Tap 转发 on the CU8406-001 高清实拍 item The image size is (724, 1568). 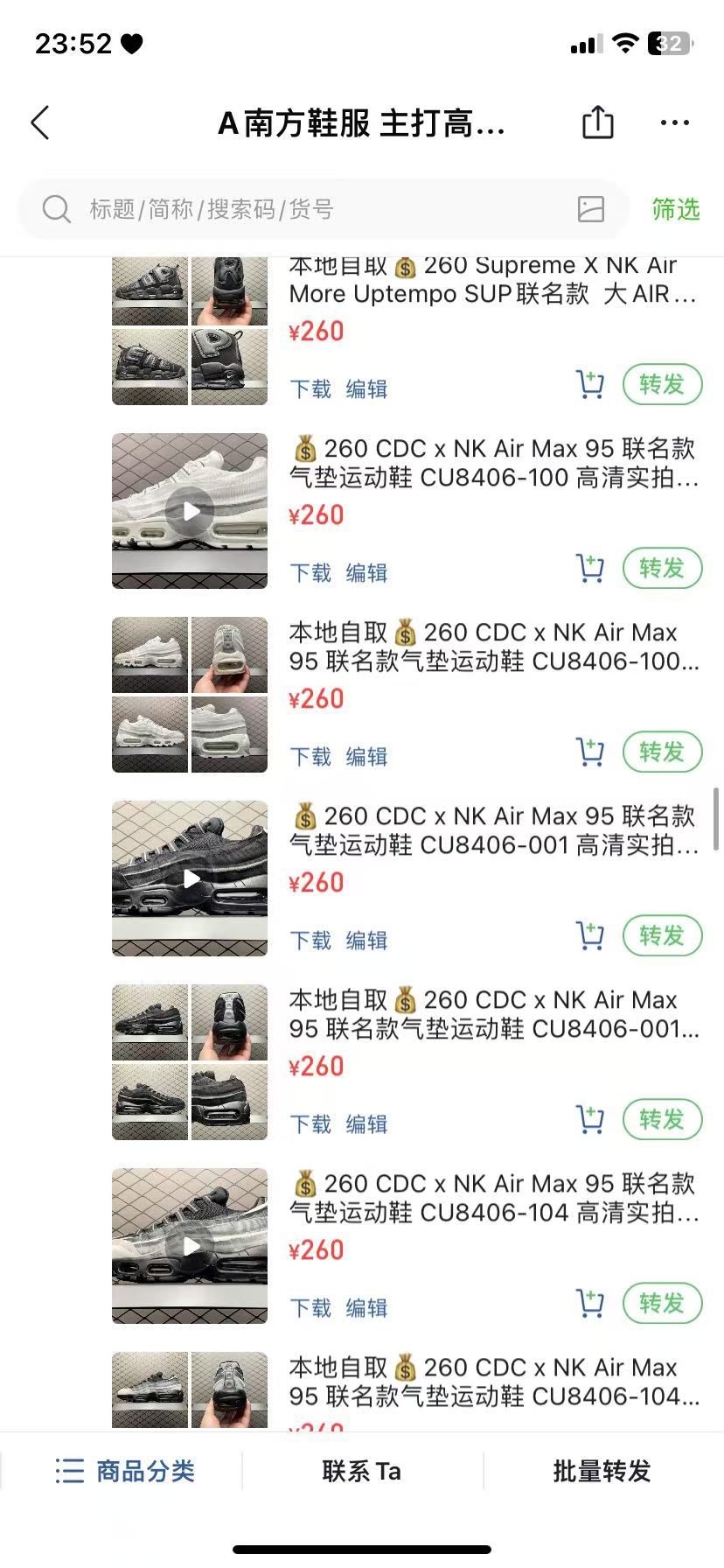[x=662, y=935]
